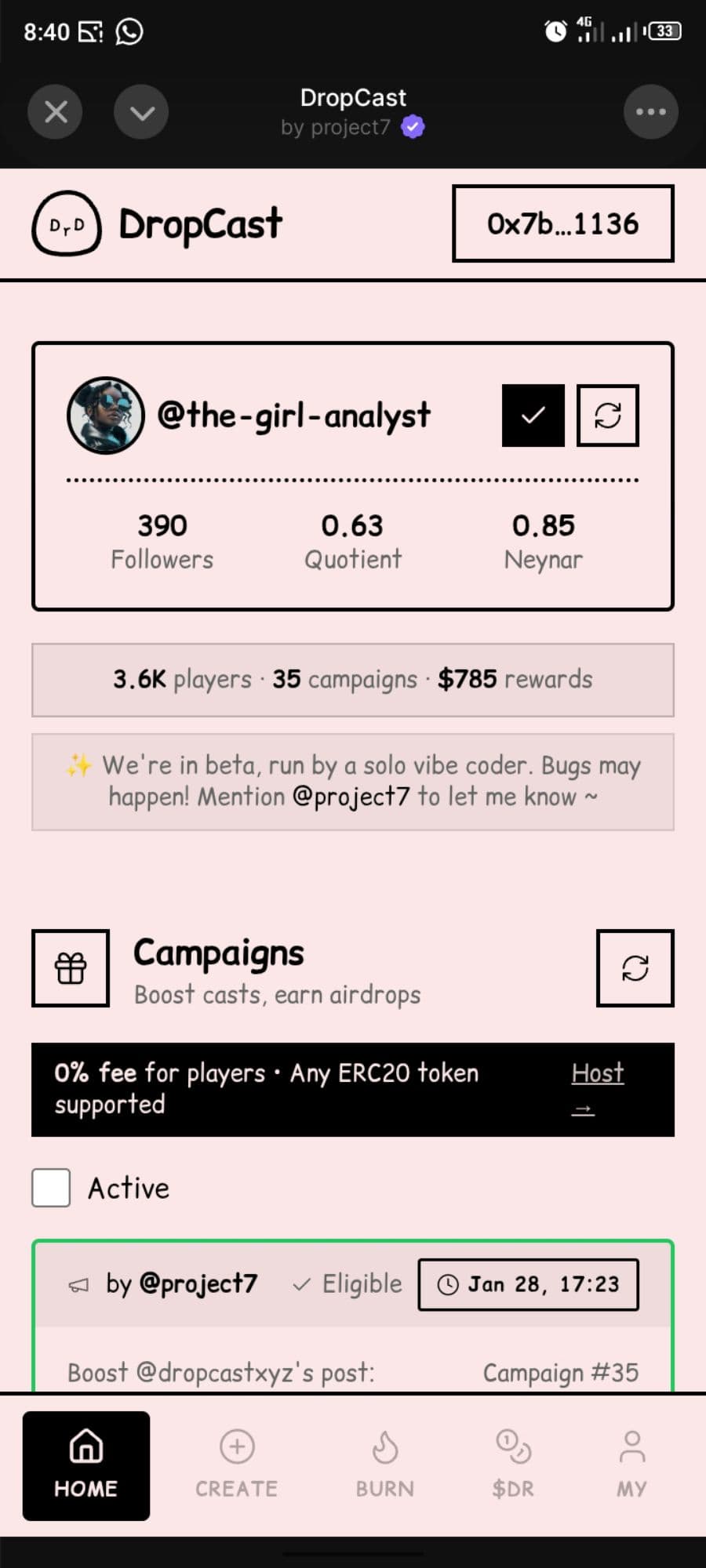Click the Eligible checkmark badge
The width and height of the screenshot is (706, 1568).
click(x=301, y=1283)
